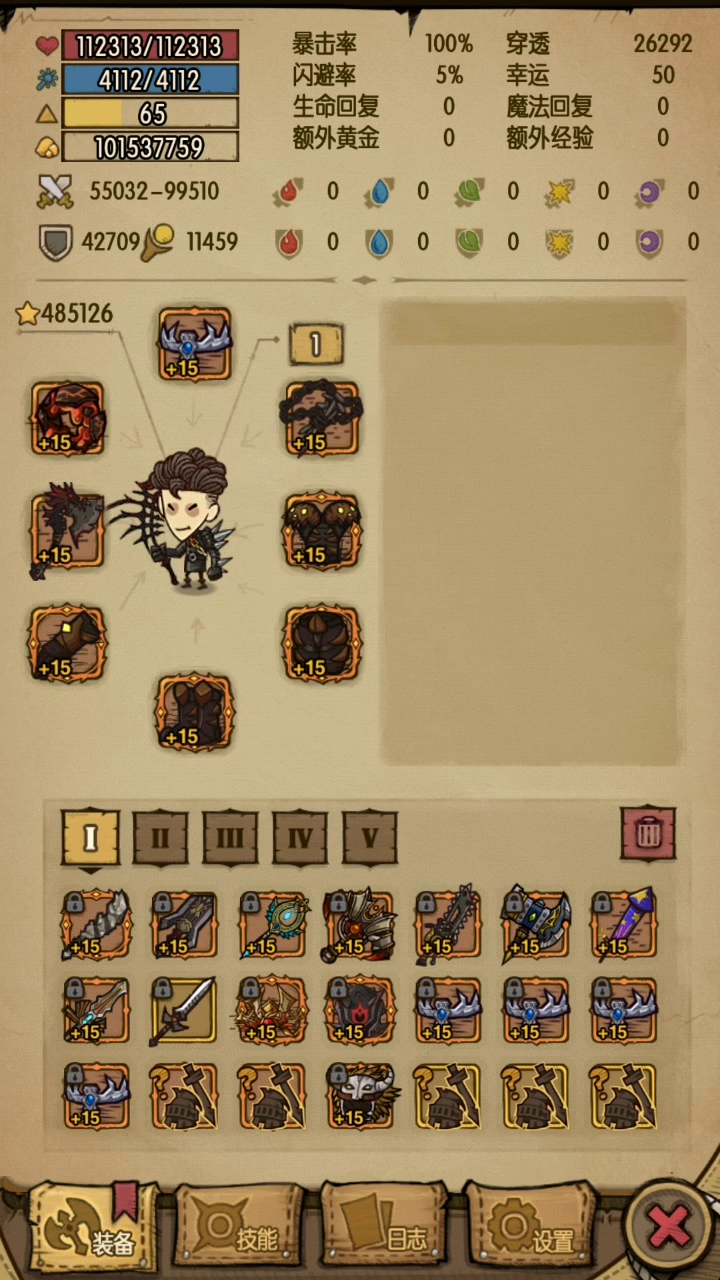
Task: Select the equipped boots slot
Action: point(194,713)
